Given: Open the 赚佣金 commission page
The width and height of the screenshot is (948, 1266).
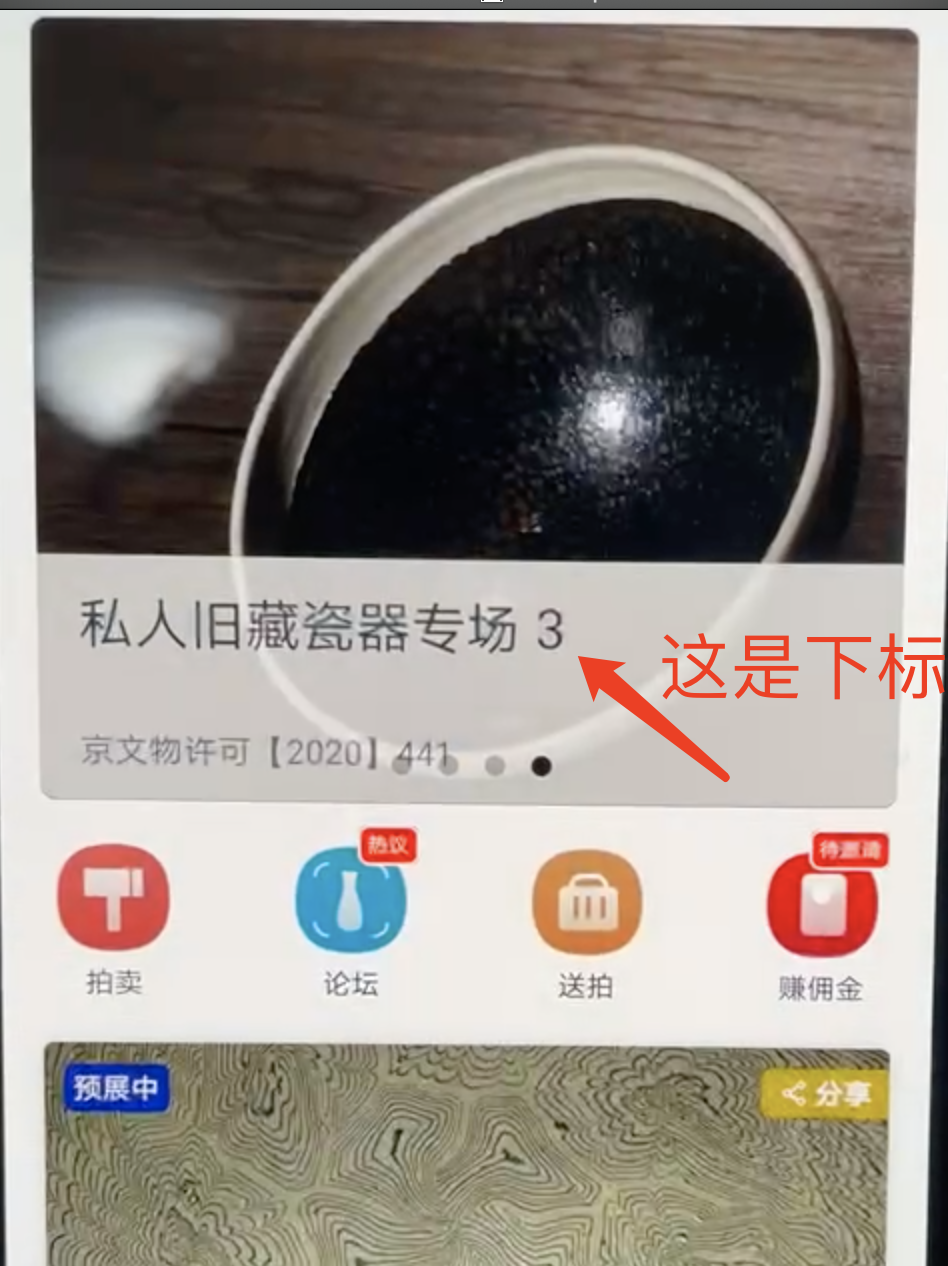Looking at the screenshot, I should point(821,905).
